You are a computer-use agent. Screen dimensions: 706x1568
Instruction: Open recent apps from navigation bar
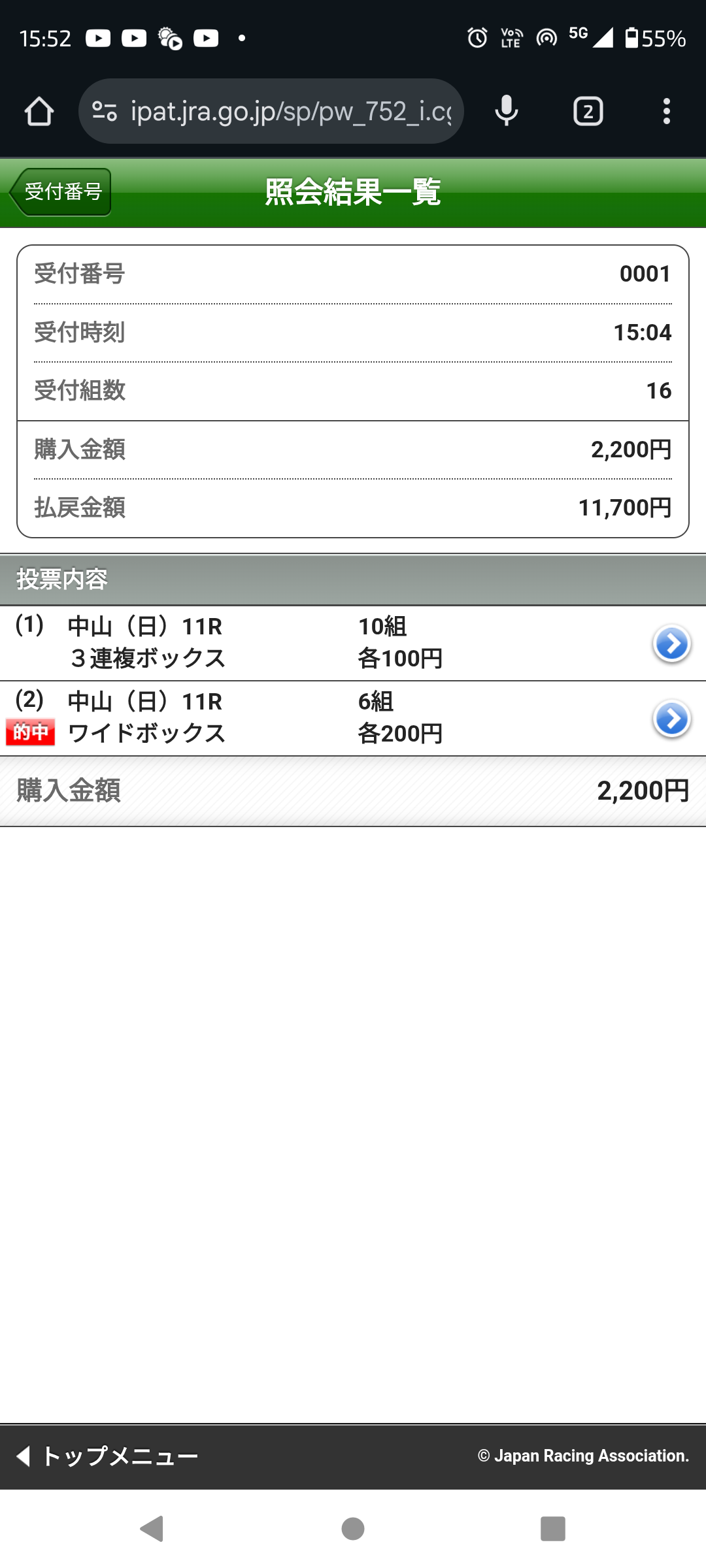click(552, 1529)
